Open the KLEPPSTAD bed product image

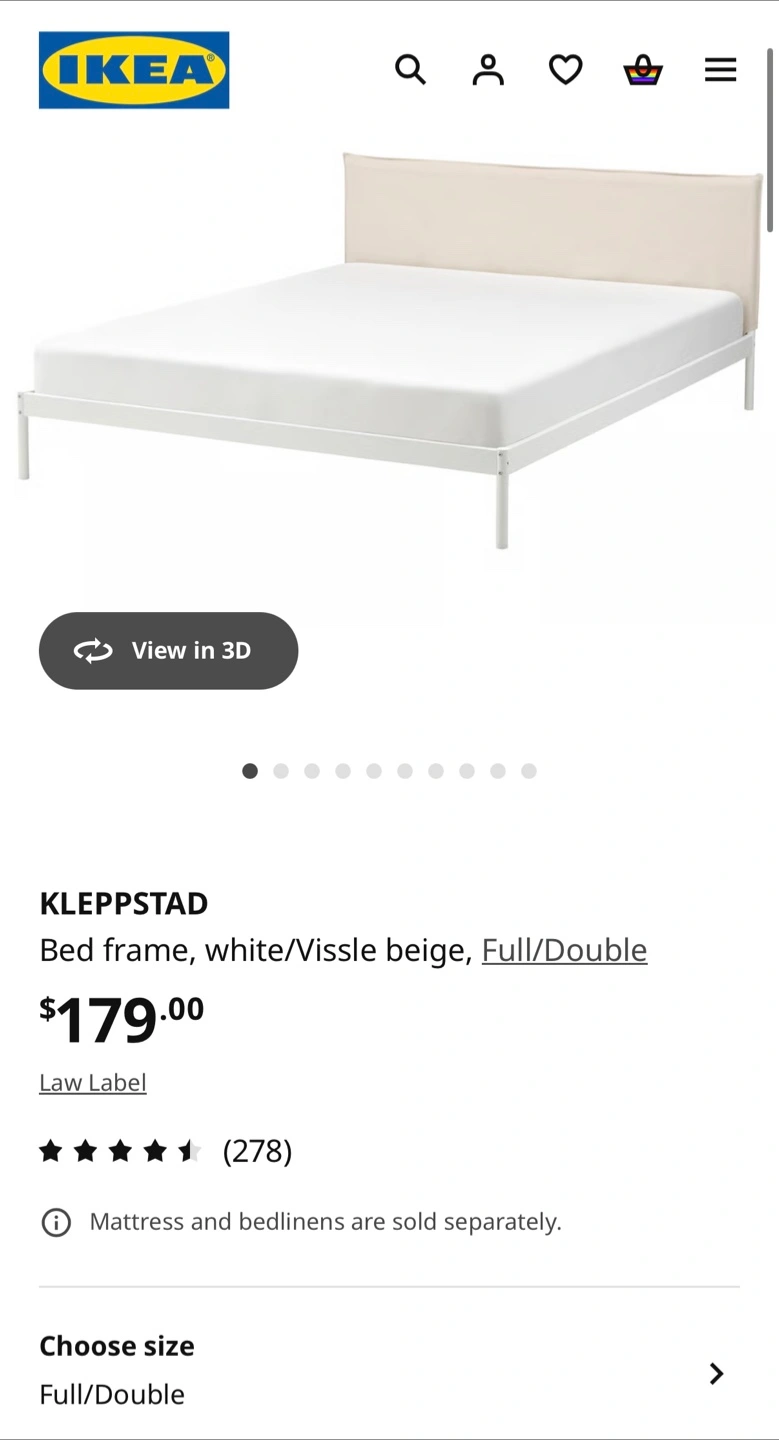pyautogui.click(x=389, y=350)
